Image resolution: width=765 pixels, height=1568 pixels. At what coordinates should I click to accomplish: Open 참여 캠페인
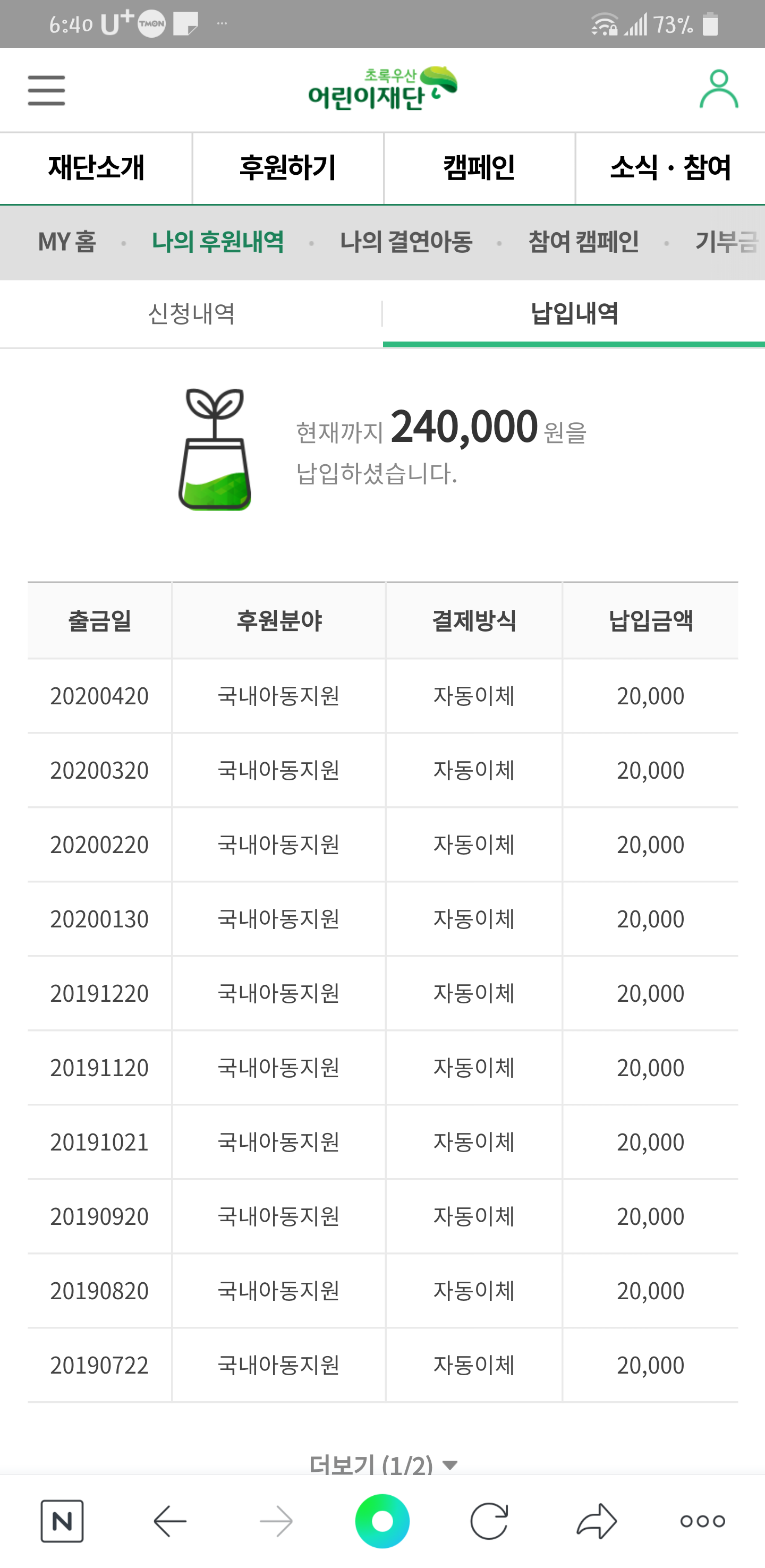(x=583, y=242)
